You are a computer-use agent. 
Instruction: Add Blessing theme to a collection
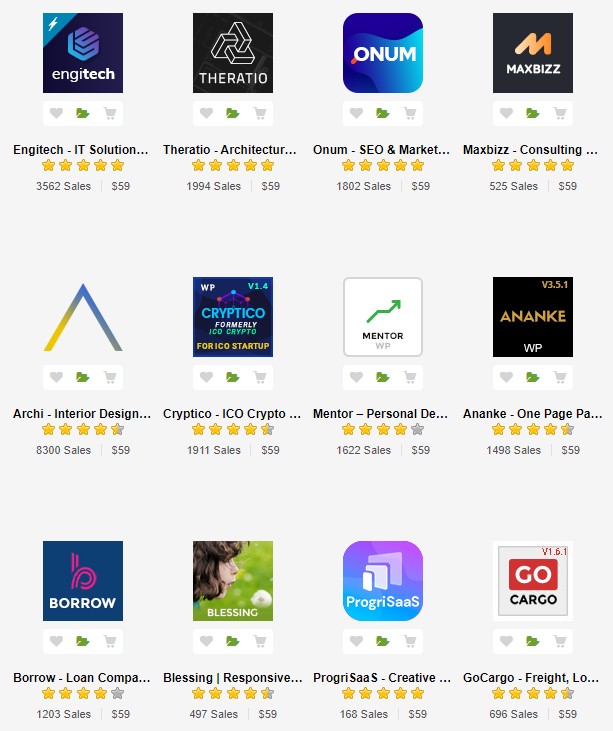pos(233,641)
